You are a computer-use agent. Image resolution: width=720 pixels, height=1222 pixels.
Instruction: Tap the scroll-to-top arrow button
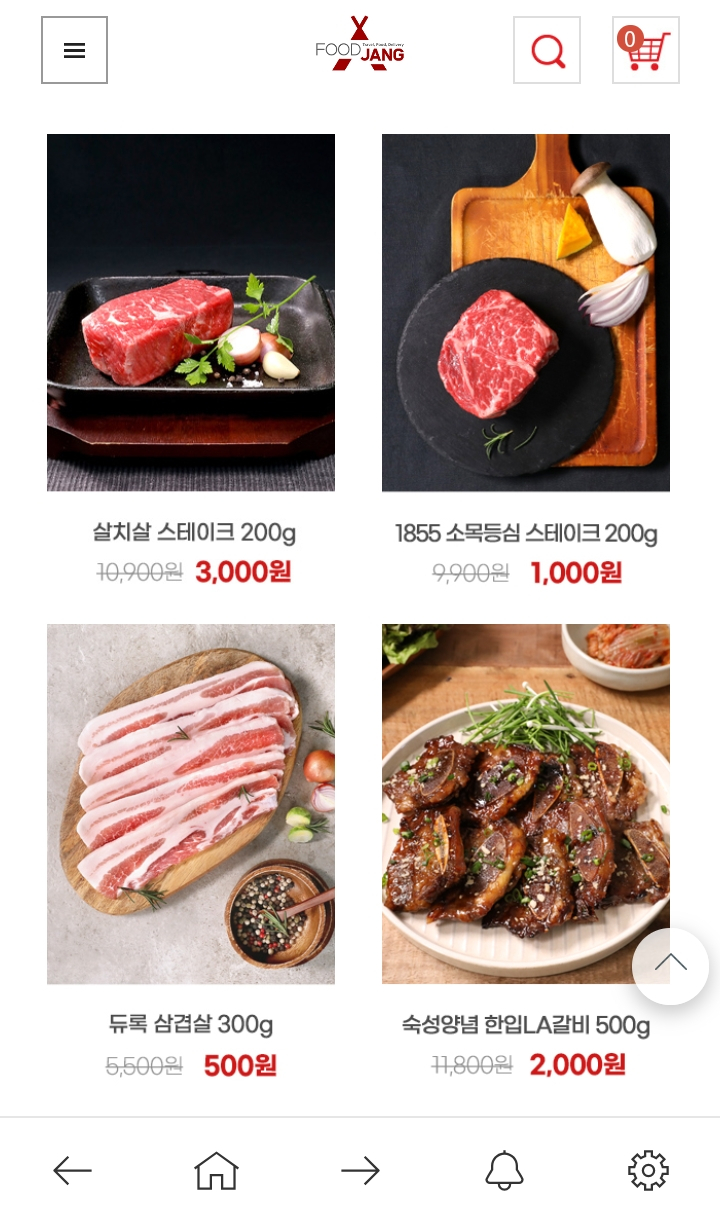[670, 965]
